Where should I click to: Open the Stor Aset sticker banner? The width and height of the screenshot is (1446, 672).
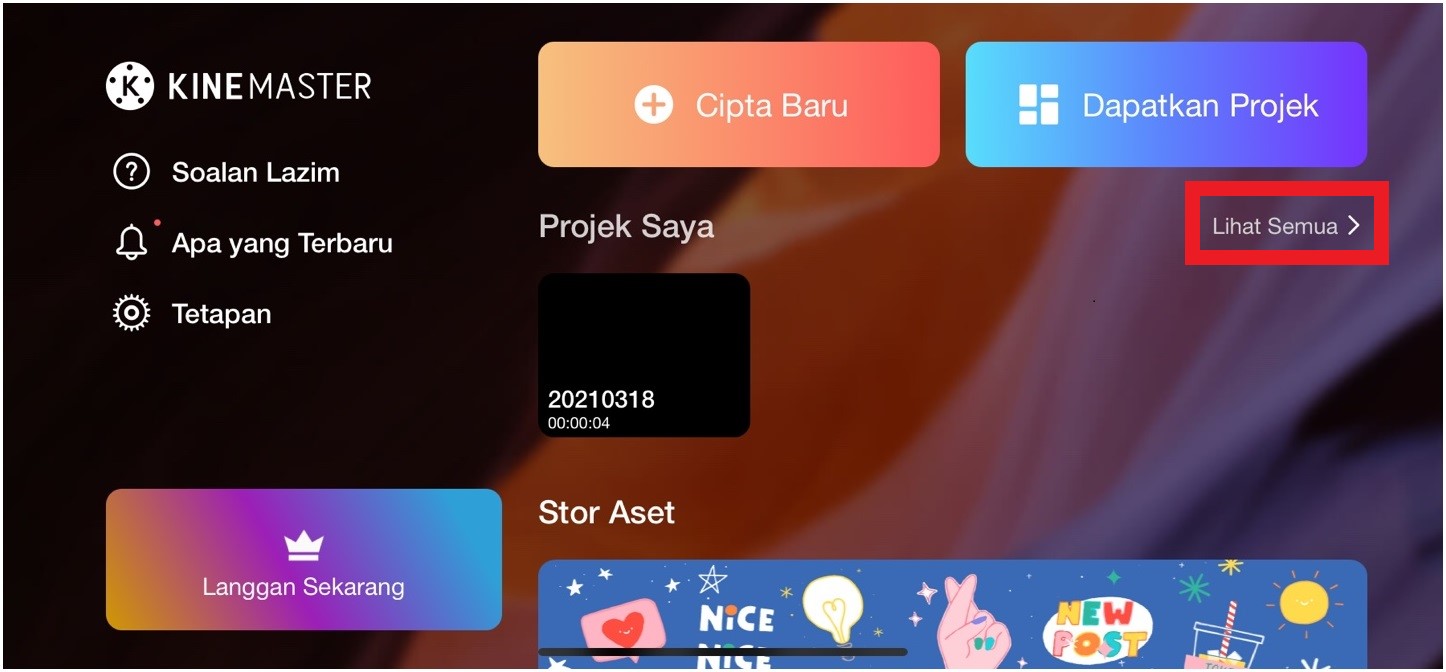[x=951, y=612]
